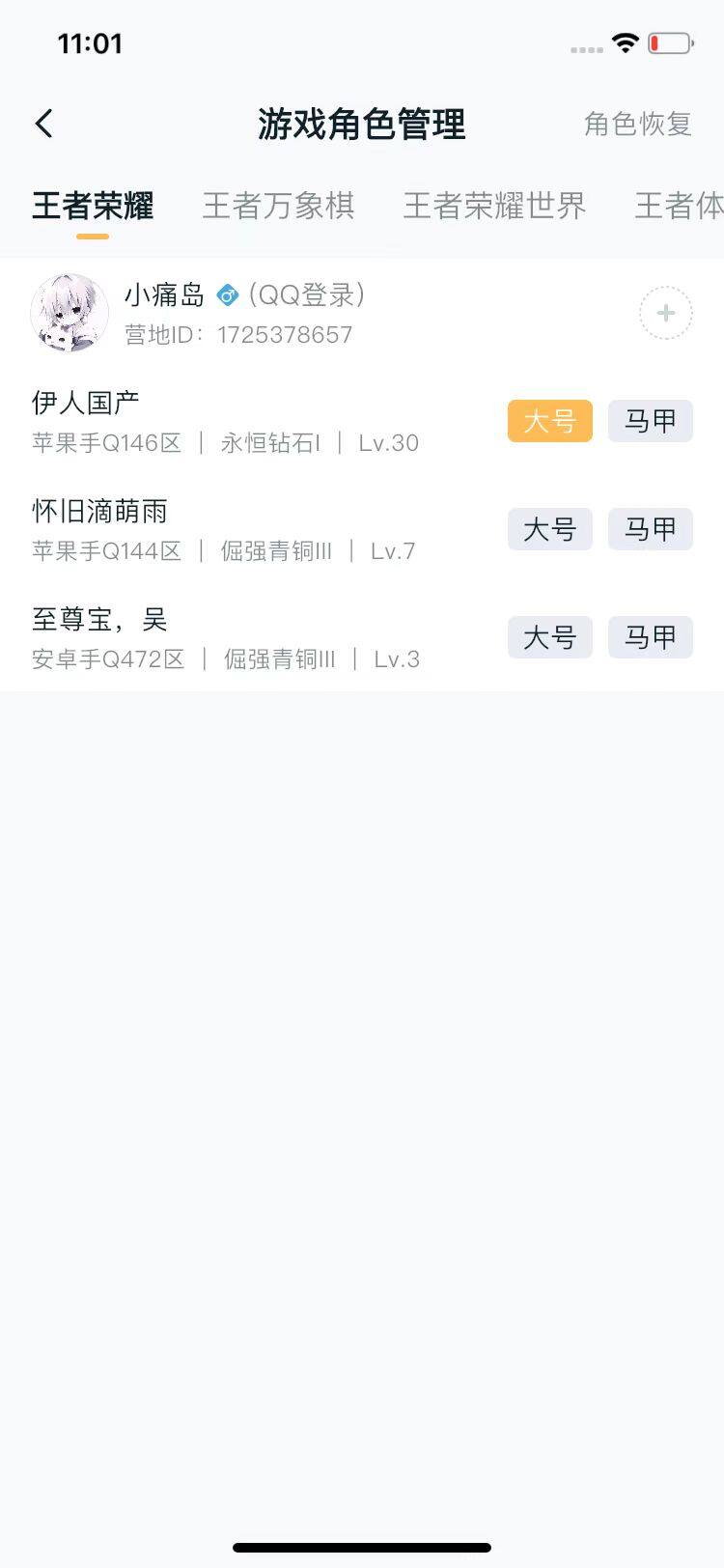The image size is (724, 1568).
Task: Toggle 大号 status for 伊人国产
Action: tap(549, 421)
